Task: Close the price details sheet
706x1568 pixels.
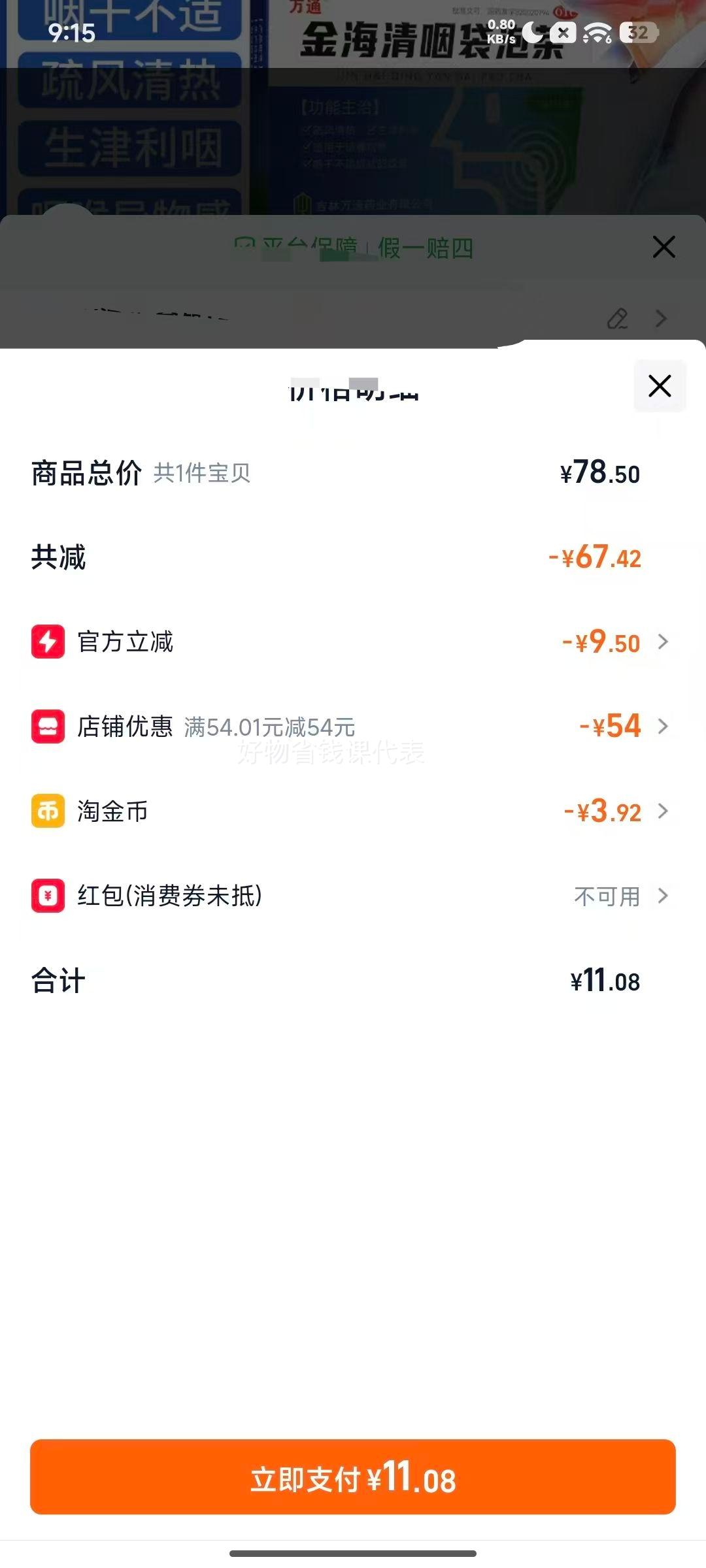Action: [659, 385]
